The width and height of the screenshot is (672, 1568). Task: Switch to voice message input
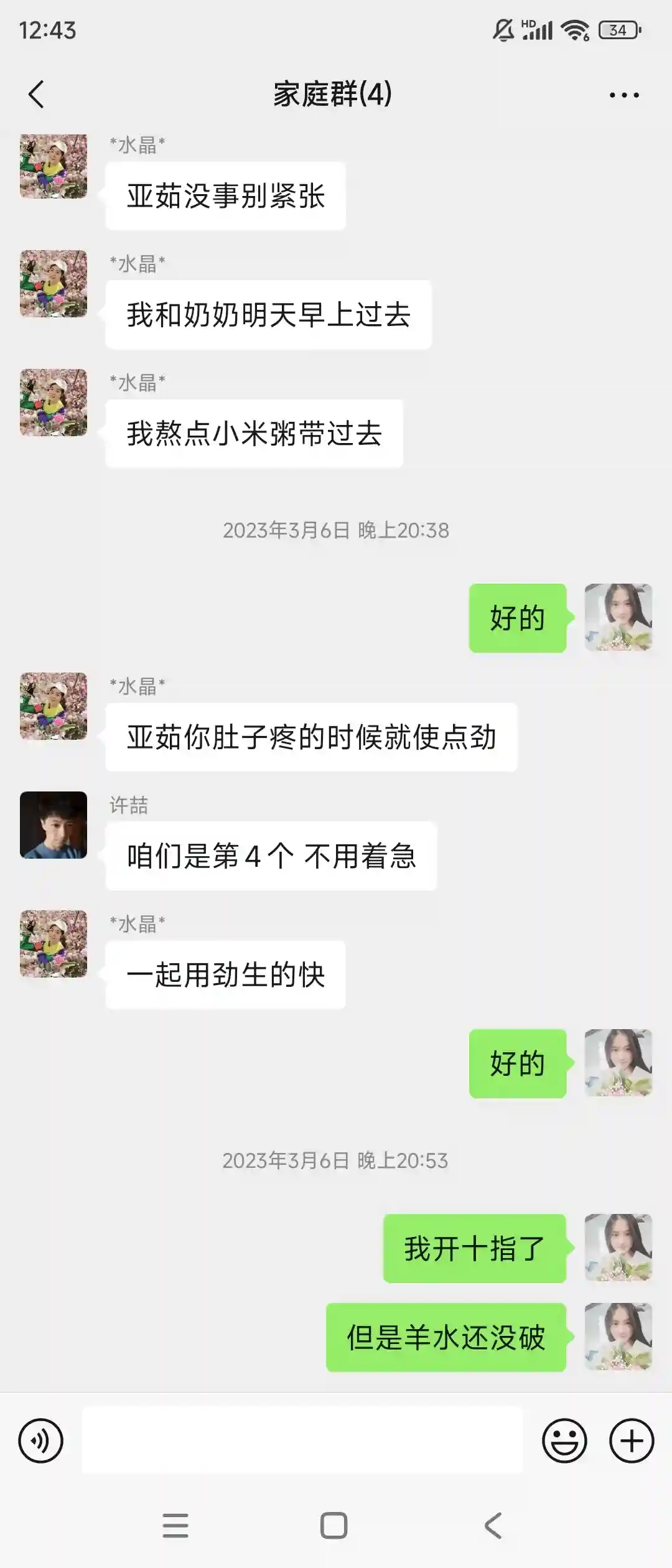click(x=41, y=1440)
